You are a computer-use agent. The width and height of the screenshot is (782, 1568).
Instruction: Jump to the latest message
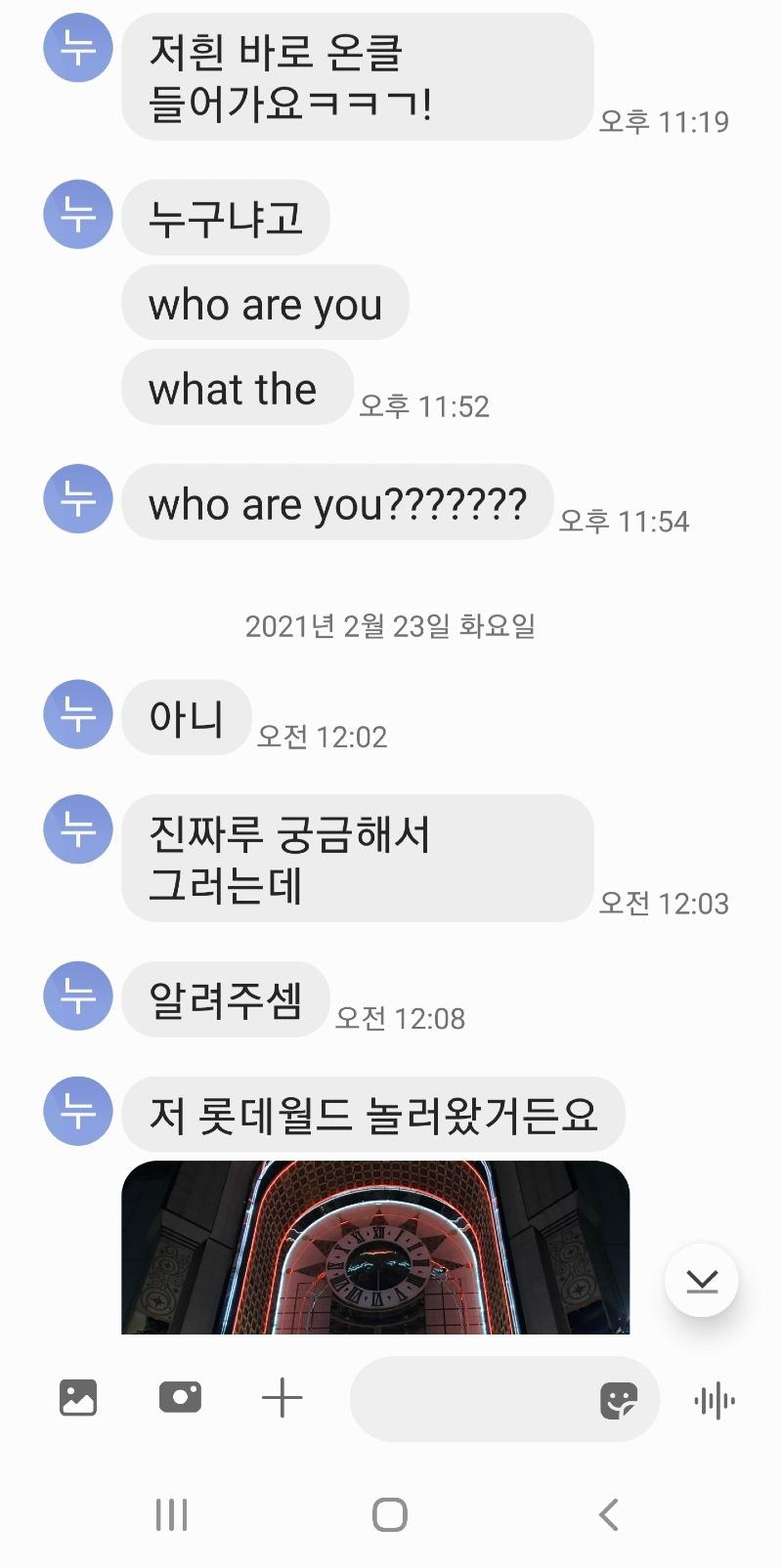[702, 1280]
